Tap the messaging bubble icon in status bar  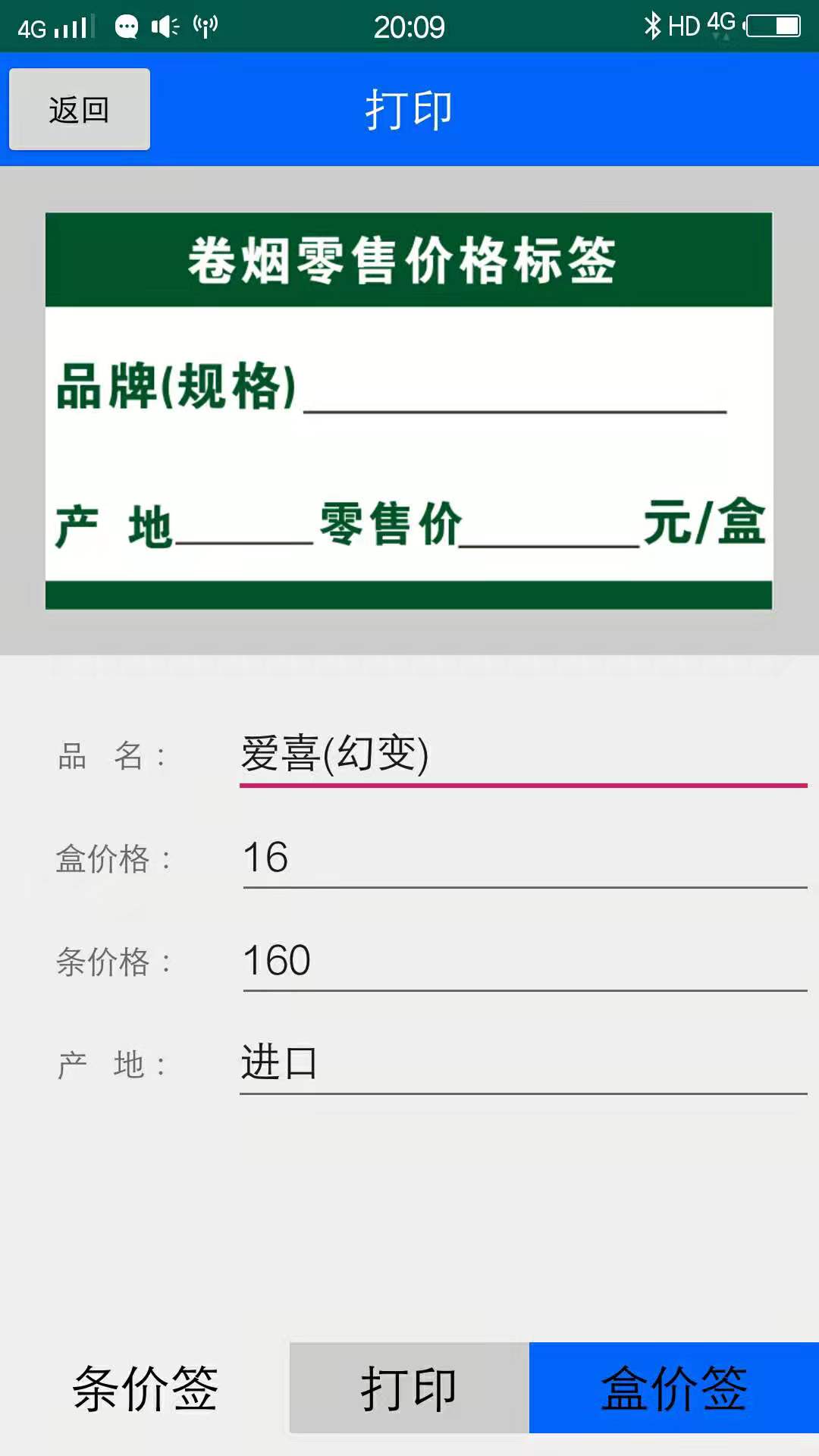click(126, 25)
